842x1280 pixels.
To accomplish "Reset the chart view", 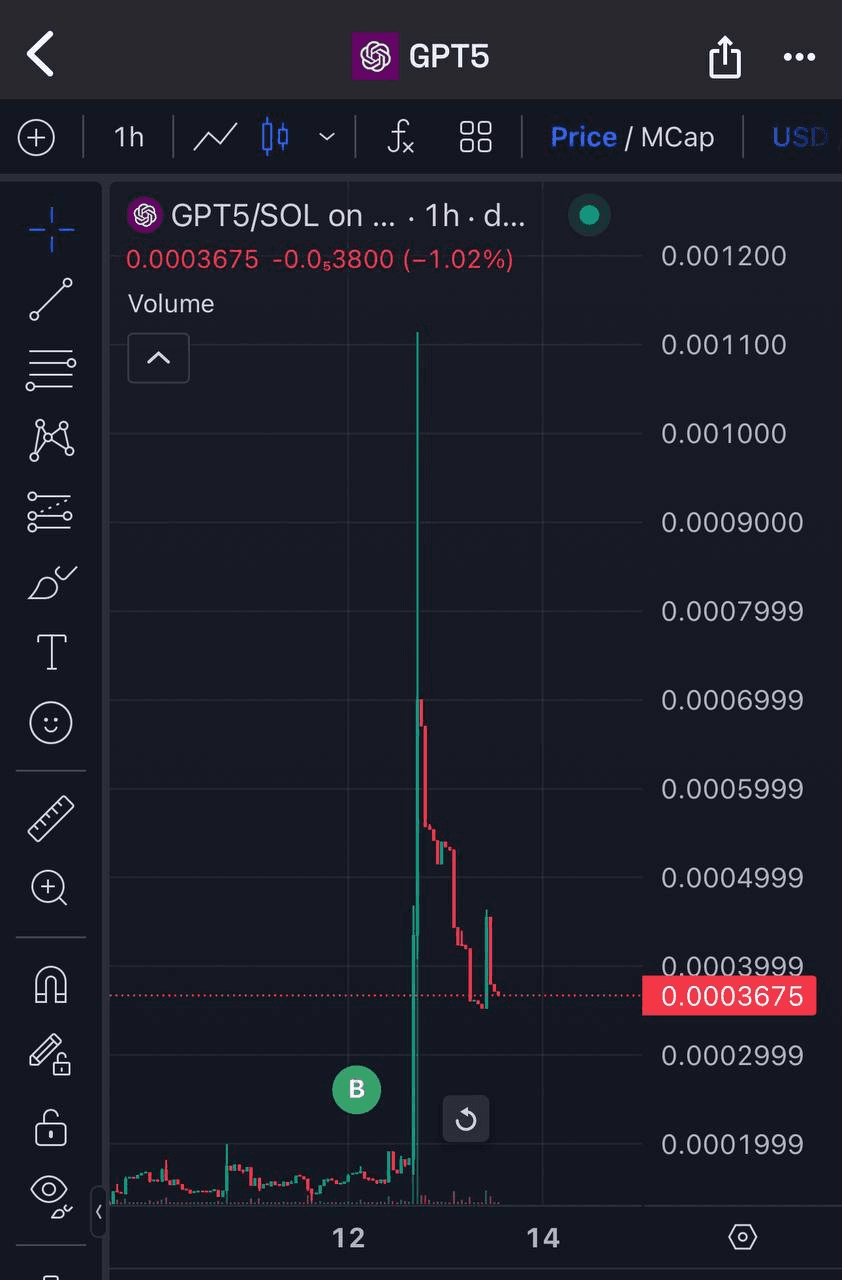I will 466,1119.
